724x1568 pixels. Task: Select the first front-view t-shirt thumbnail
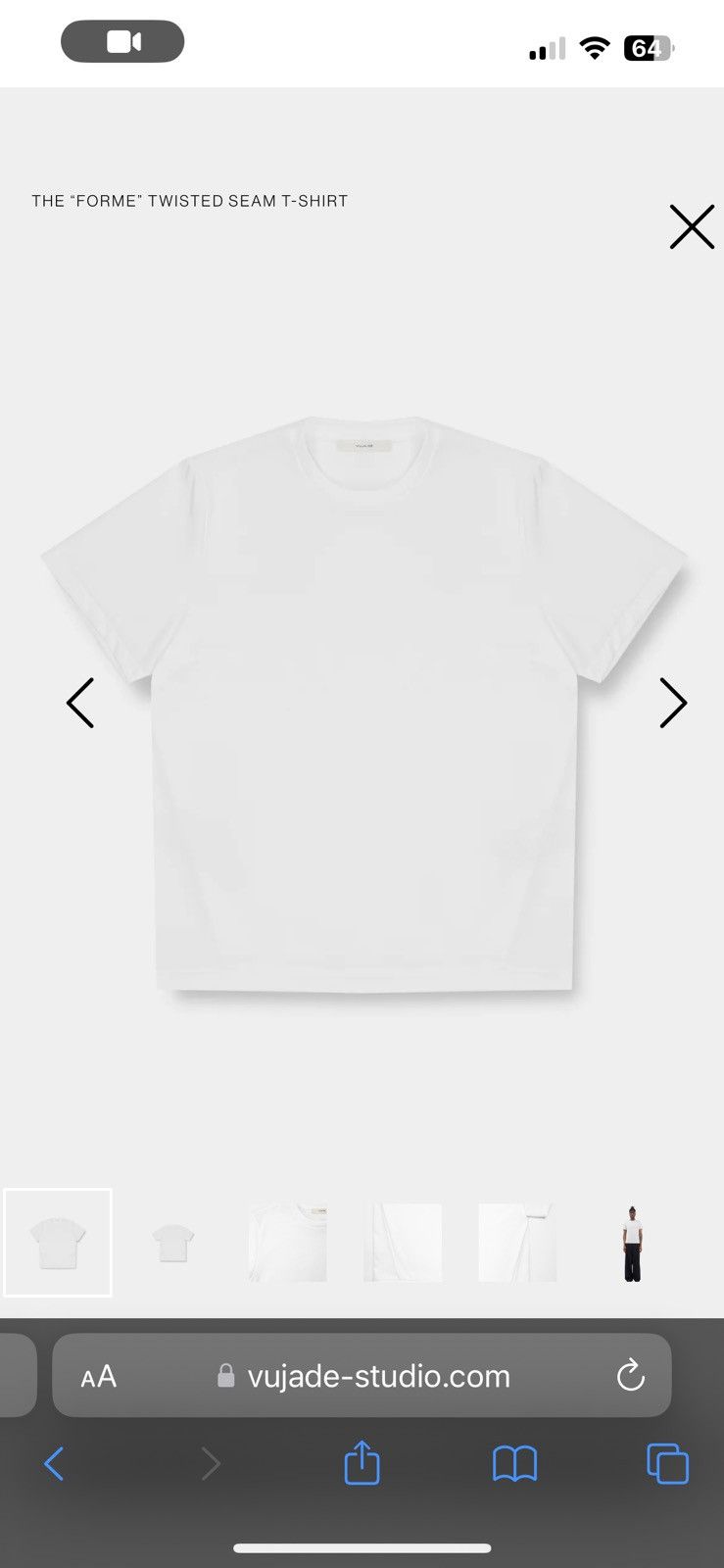pyautogui.click(x=58, y=1242)
